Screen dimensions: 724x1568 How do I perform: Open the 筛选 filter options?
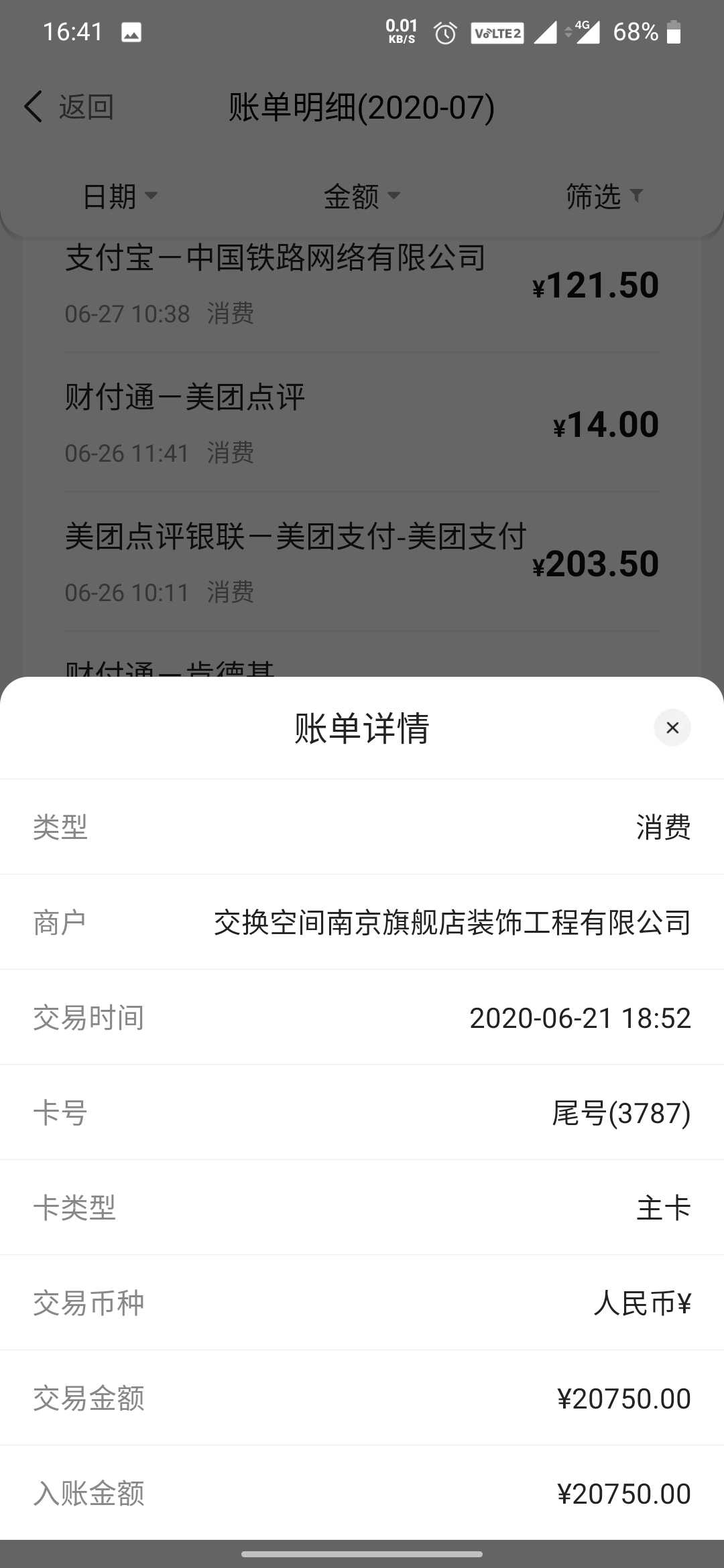(603, 196)
